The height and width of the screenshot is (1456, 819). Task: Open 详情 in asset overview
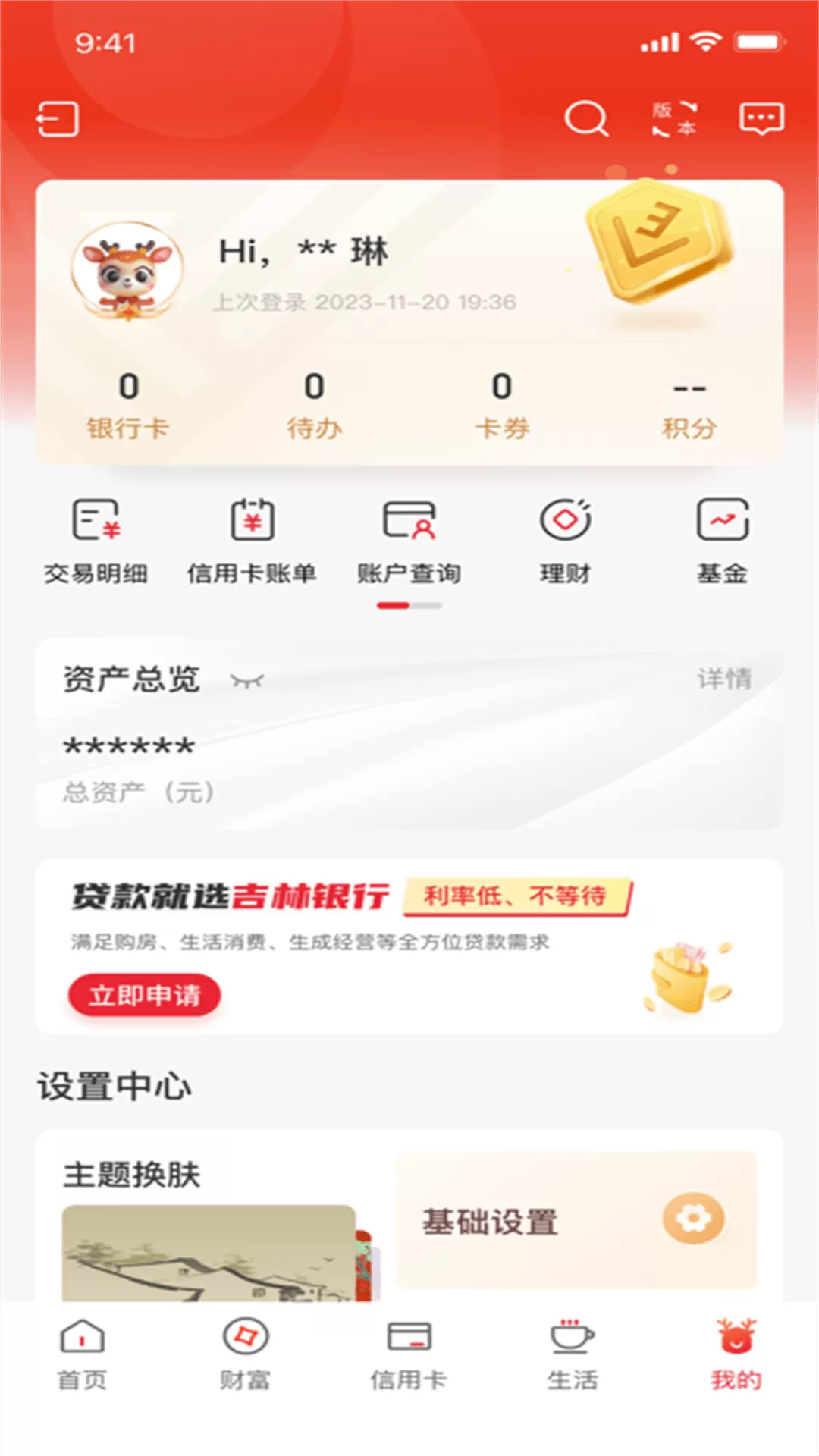pos(724,679)
